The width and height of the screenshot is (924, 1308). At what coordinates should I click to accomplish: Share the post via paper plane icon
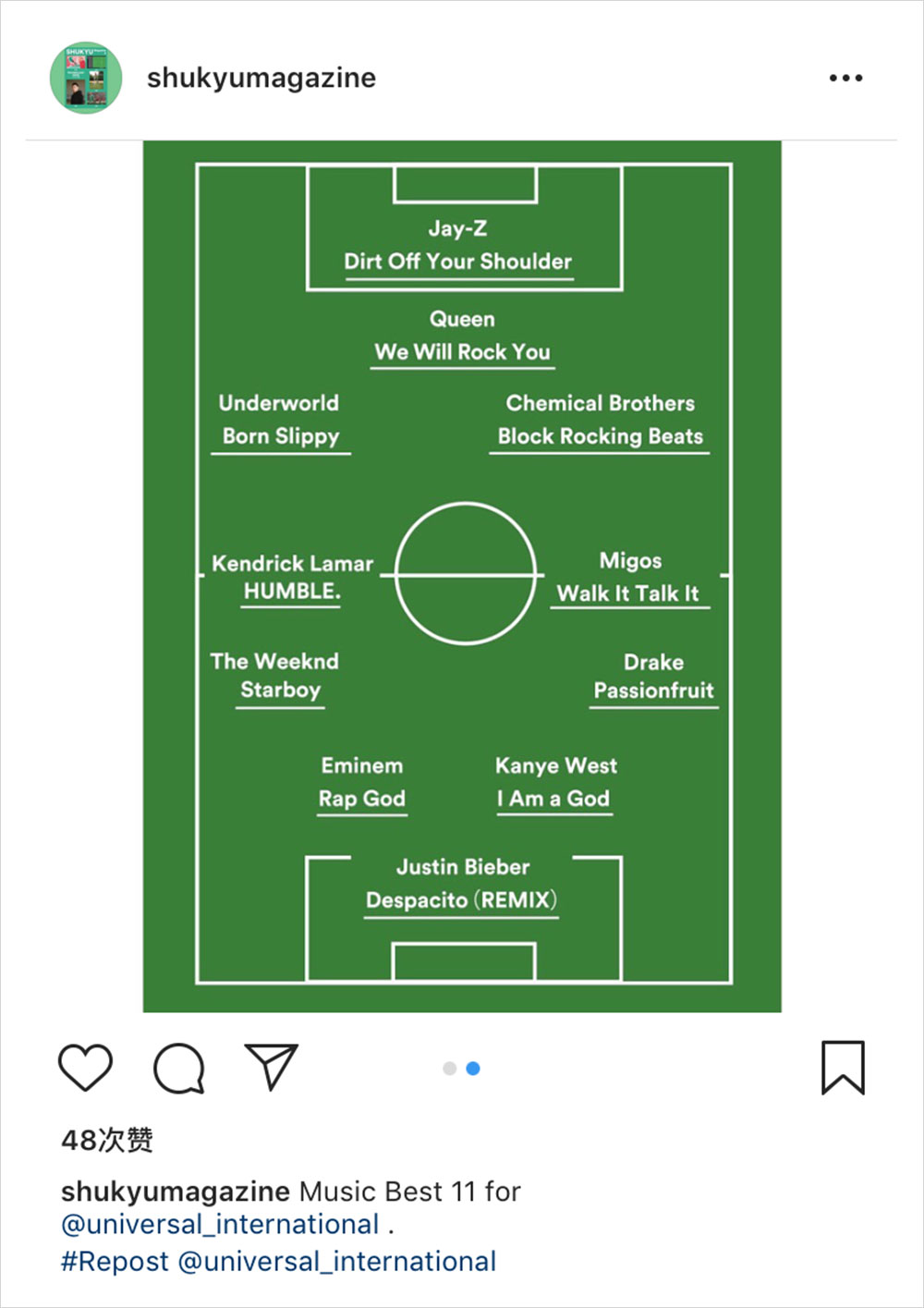click(x=271, y=1067)
